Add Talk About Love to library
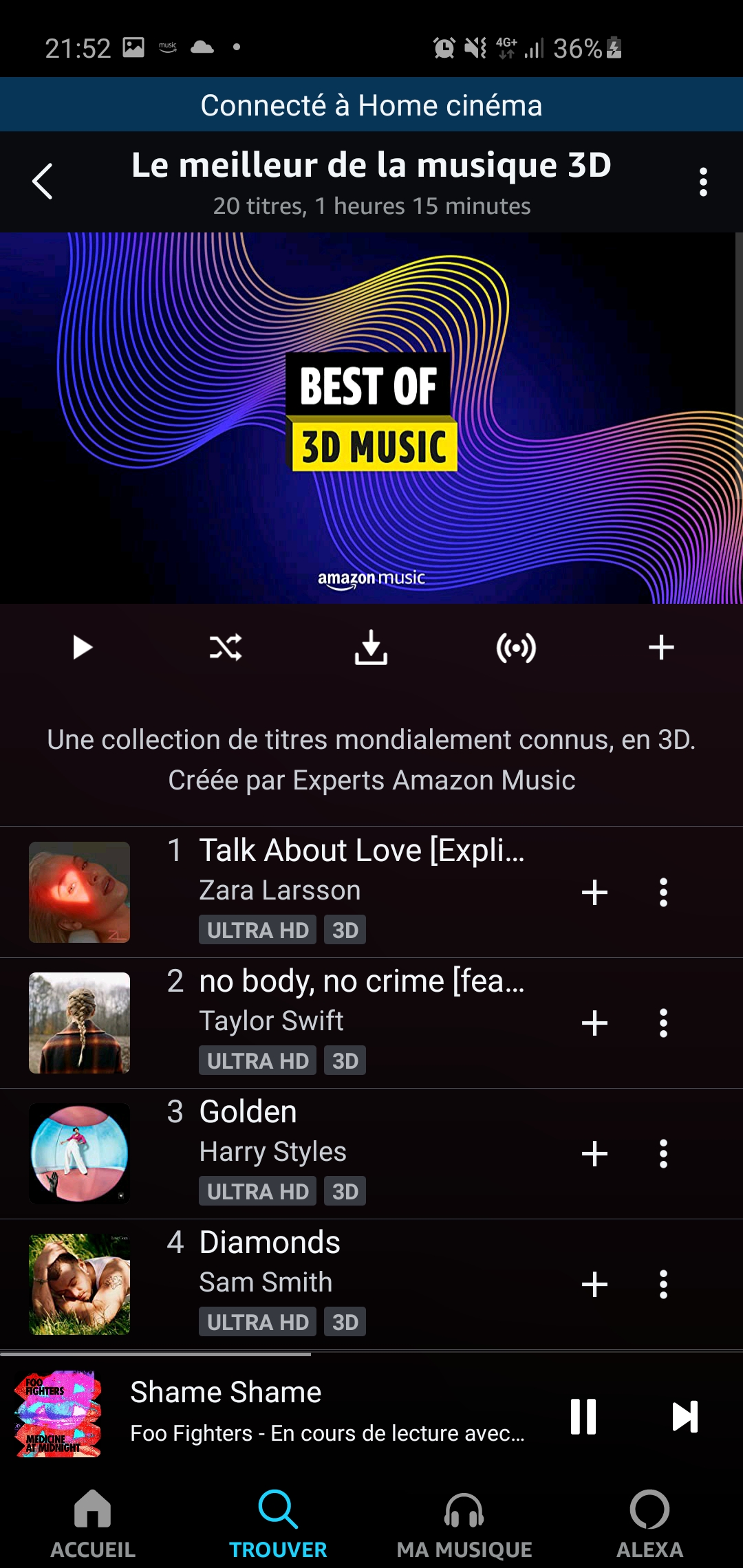Screen dimensions: 743x1568 594,892
